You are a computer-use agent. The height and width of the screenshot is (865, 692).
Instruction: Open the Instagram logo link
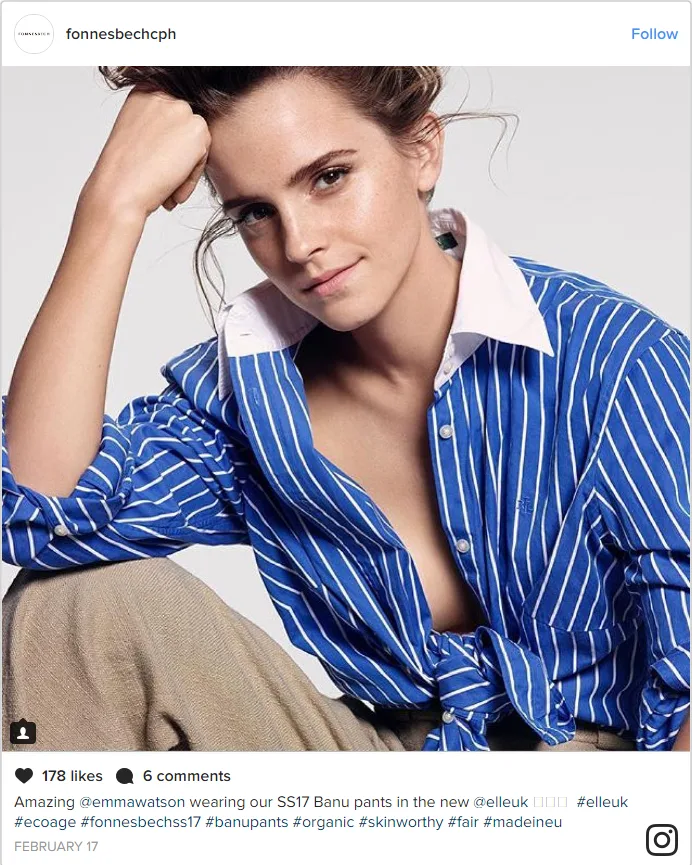pos(661,838)
